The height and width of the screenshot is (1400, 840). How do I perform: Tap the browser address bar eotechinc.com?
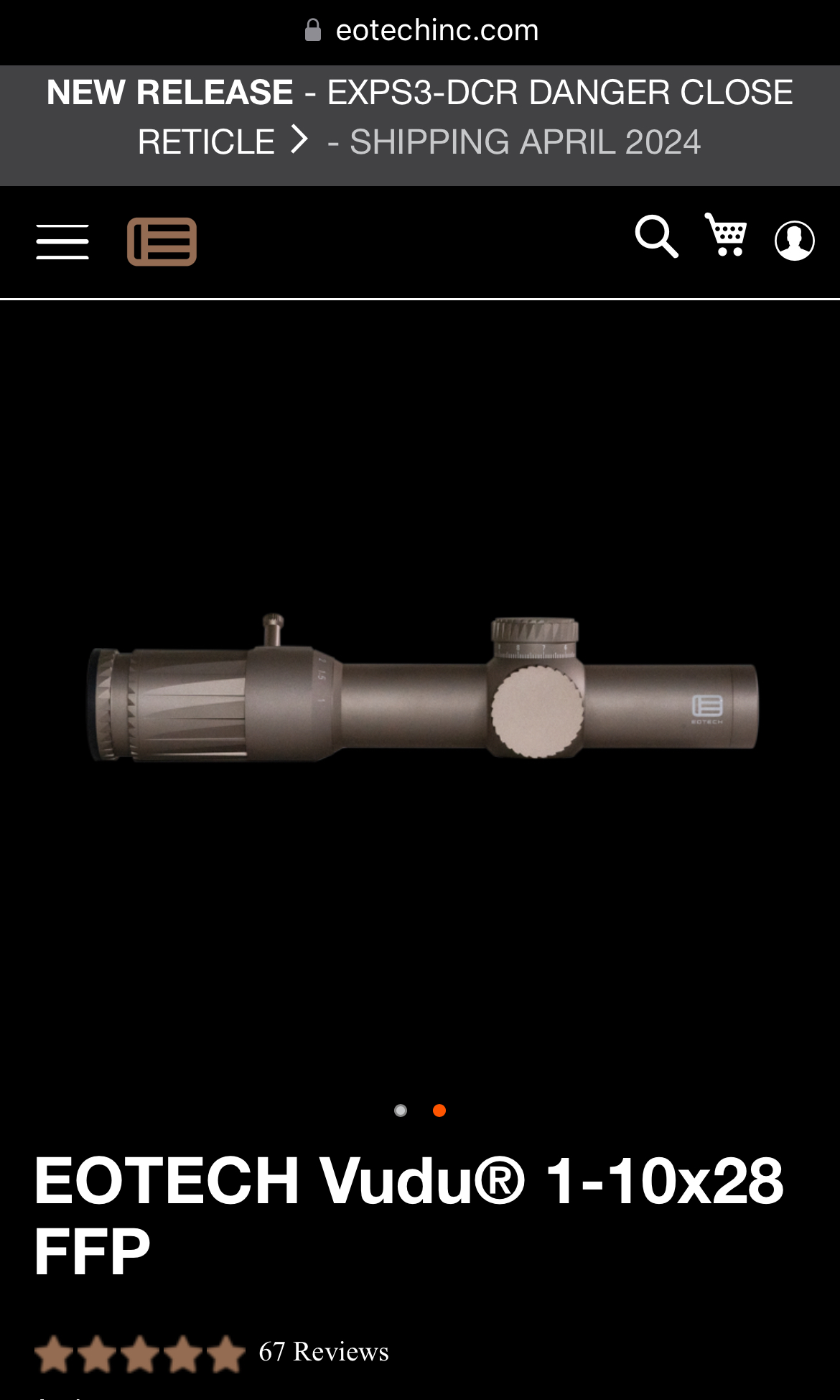(421, 31)
